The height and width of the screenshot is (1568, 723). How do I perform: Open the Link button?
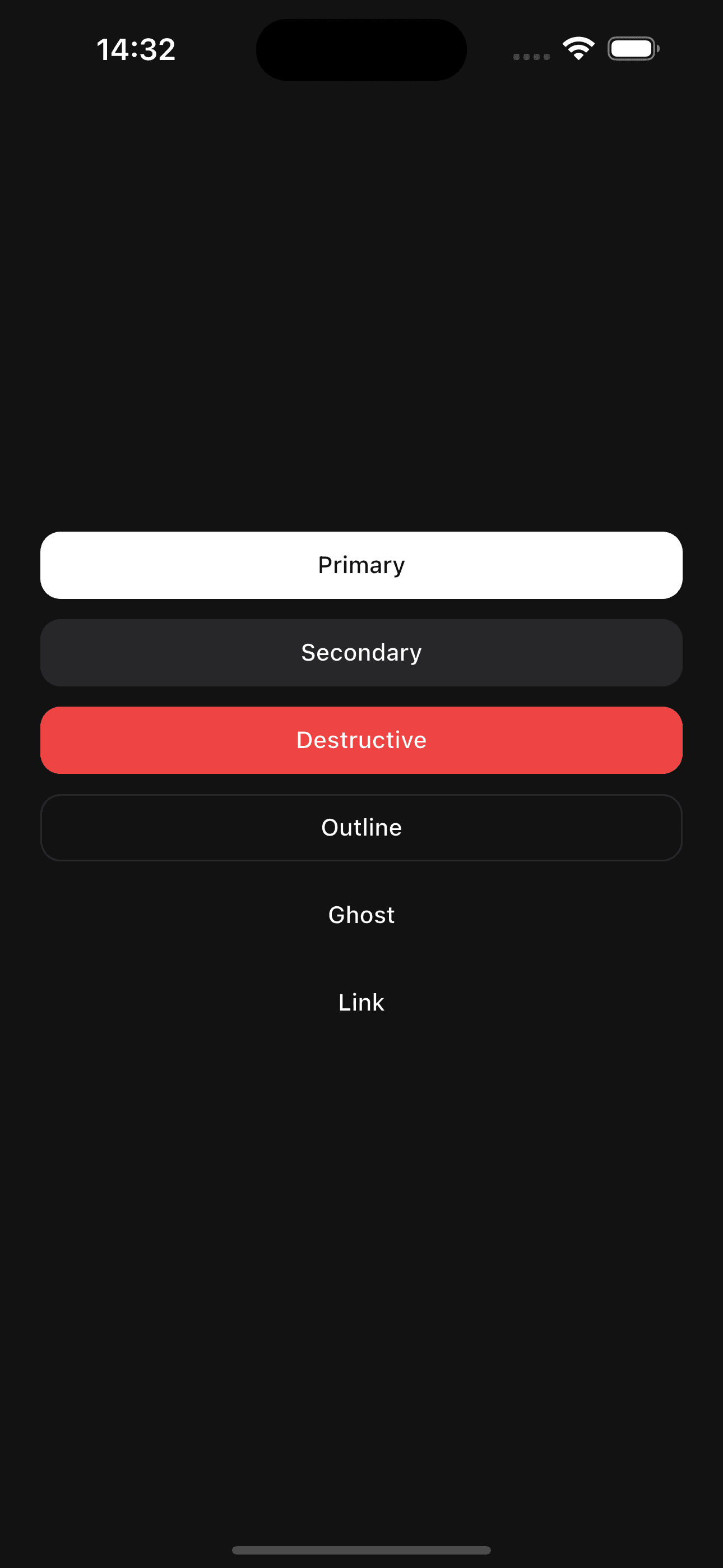click(361, 1003)
